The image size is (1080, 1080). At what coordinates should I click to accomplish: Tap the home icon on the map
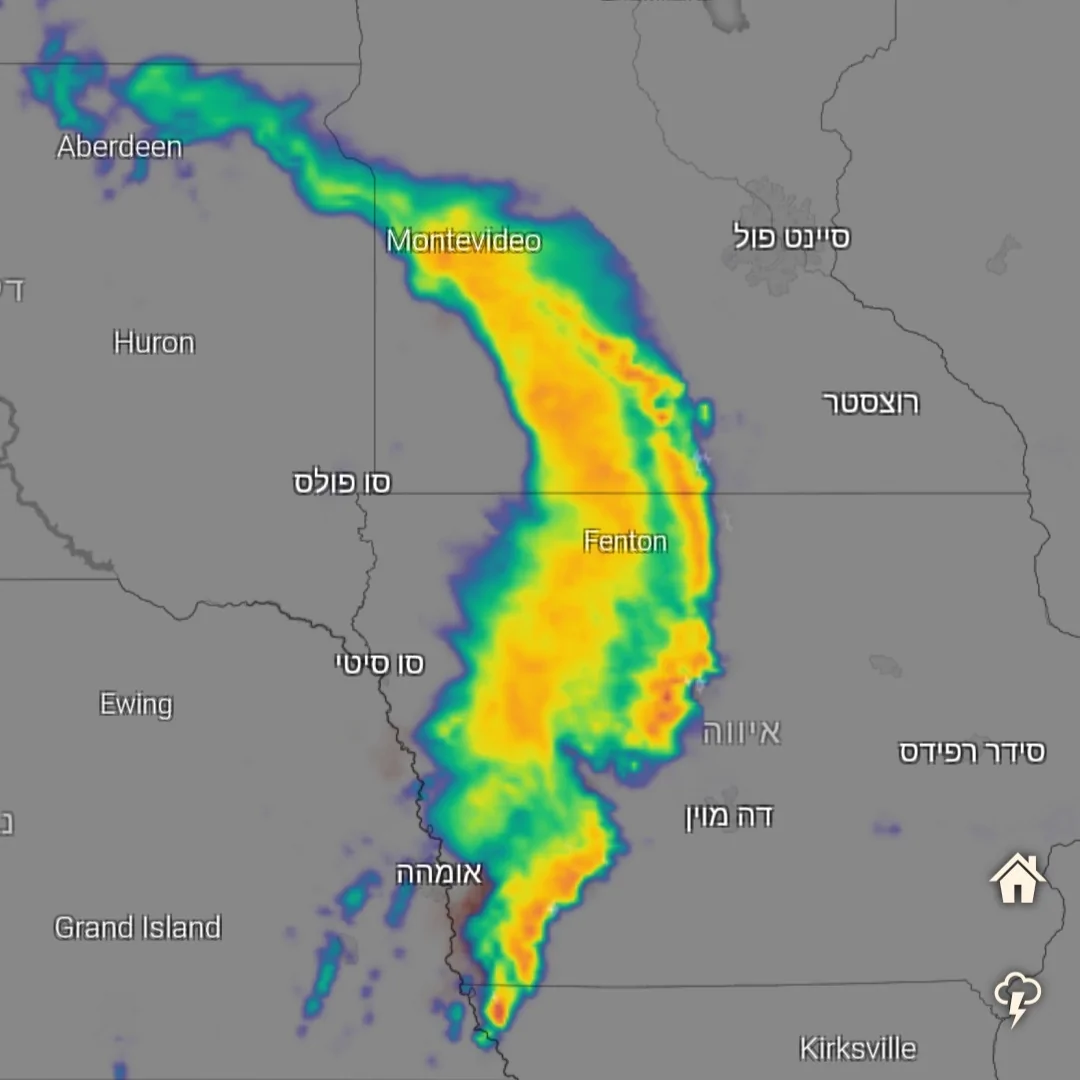click(x=1017, y=879)
